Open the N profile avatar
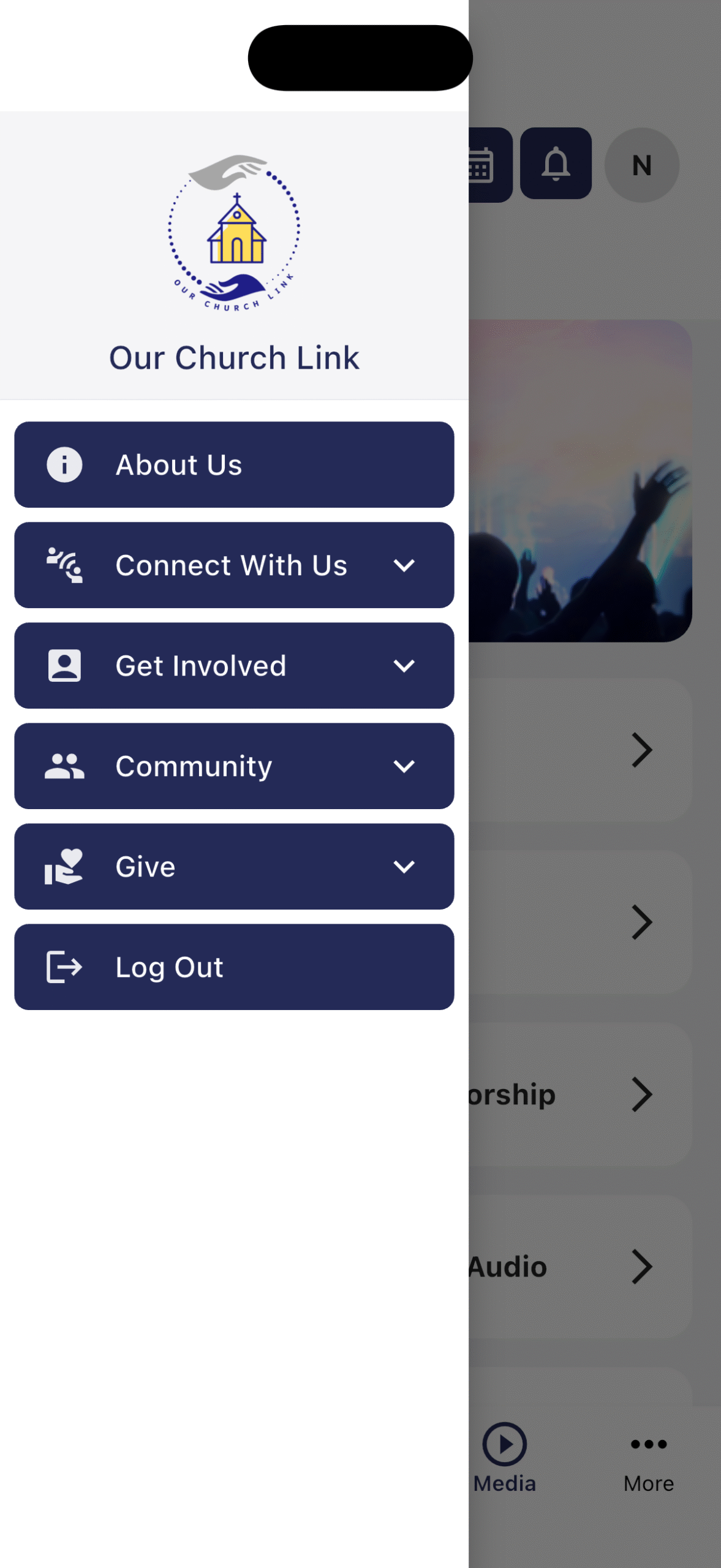721x1568 pixels. pos(641,165)
